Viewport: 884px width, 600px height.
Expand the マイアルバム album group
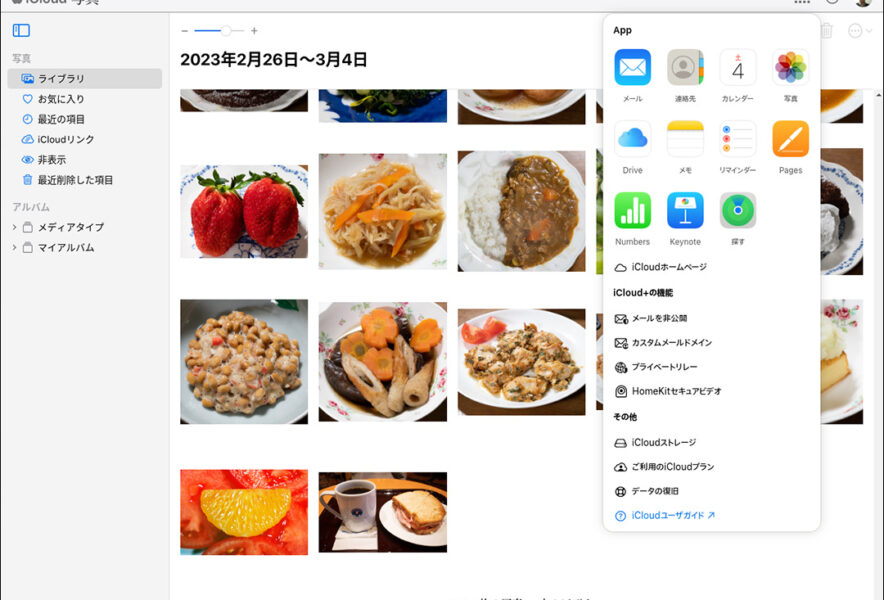tap(14, 247)
